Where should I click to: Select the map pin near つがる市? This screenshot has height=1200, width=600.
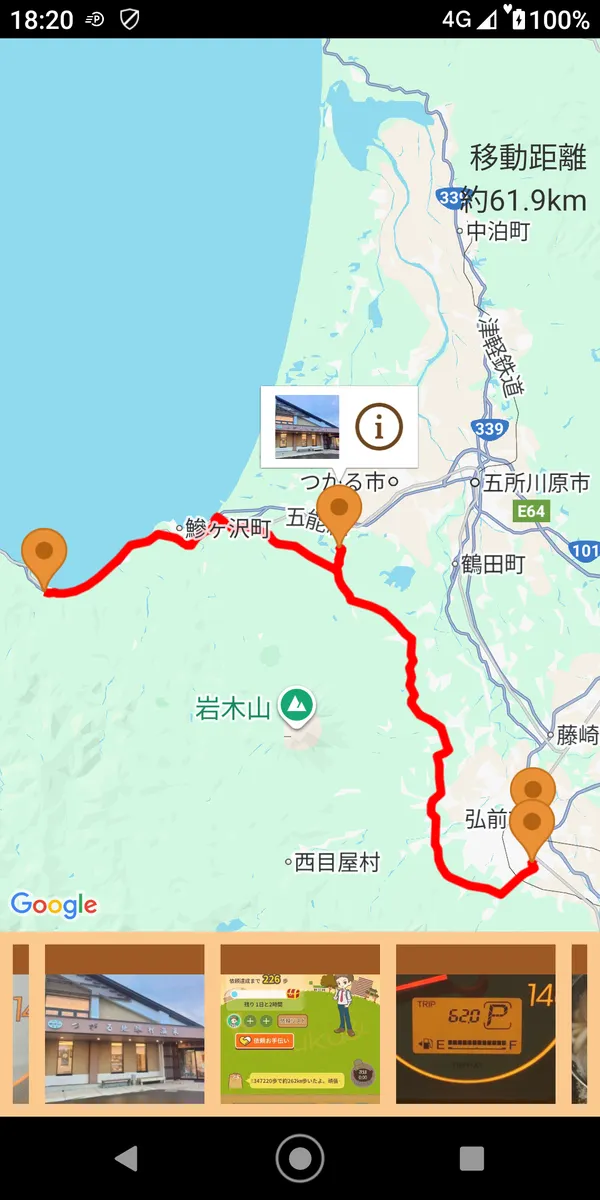click(339, 512)
